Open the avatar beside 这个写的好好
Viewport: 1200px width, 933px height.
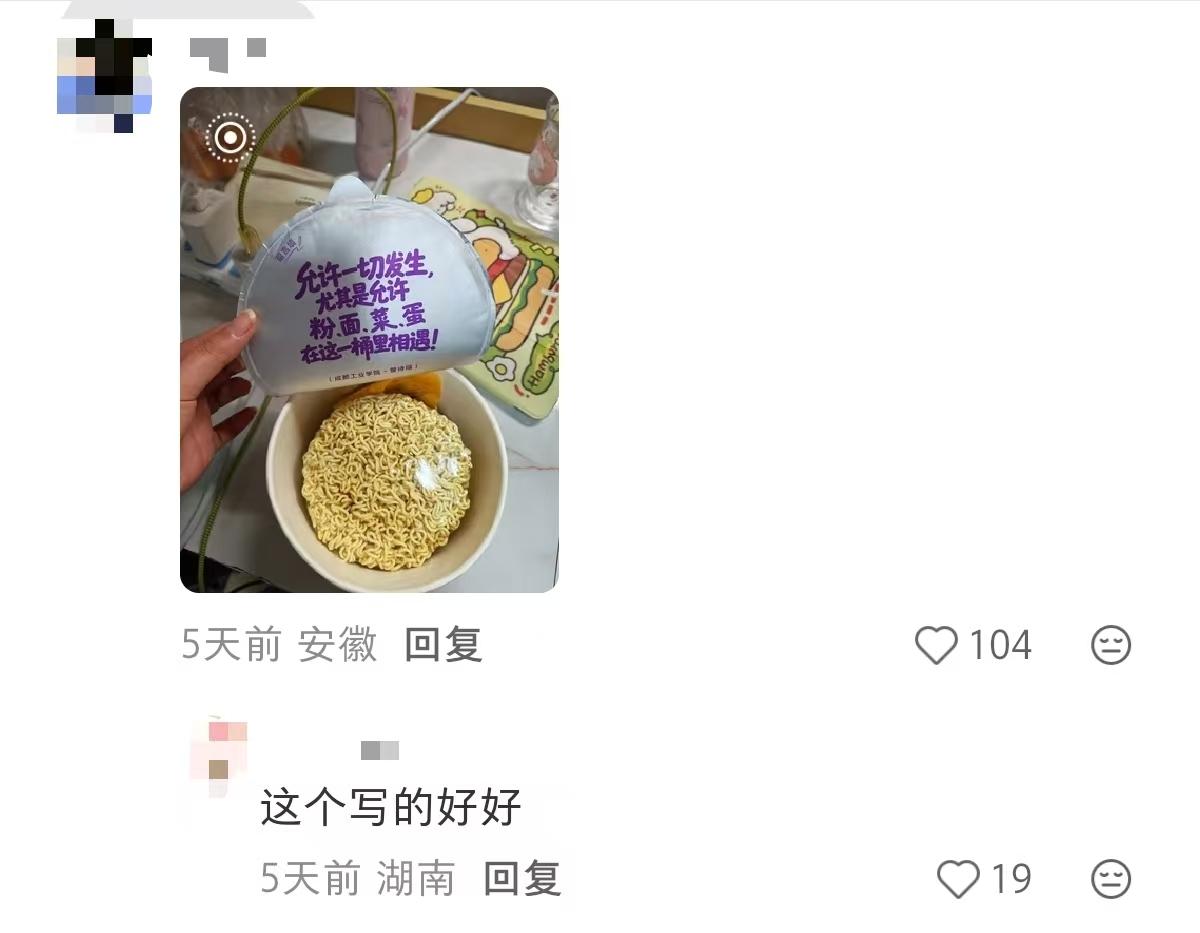coord(218,758)
